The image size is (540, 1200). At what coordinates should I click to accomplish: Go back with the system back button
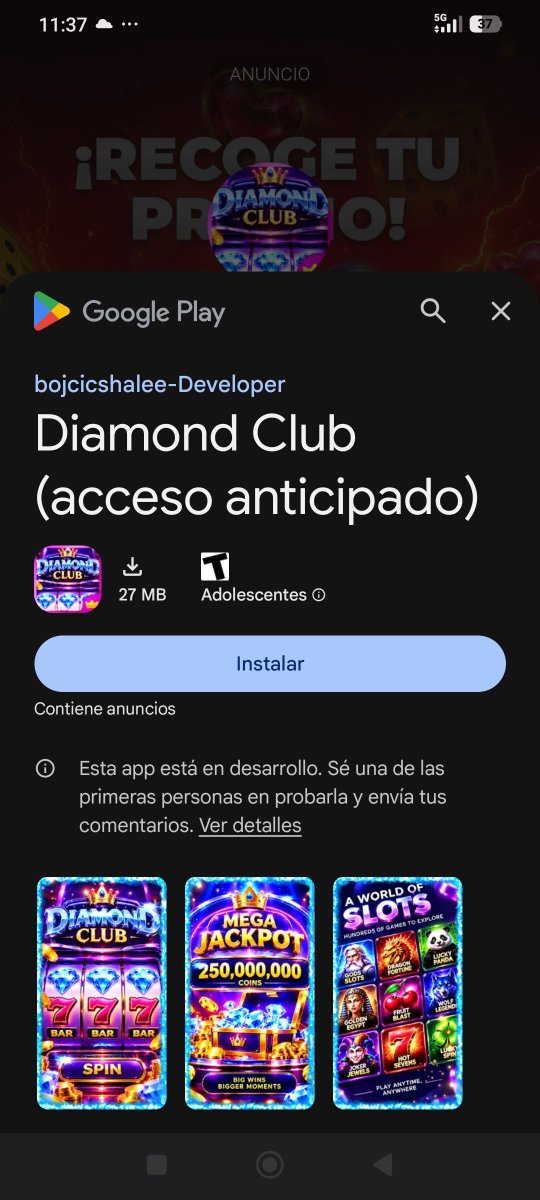tap(382, 1164)
